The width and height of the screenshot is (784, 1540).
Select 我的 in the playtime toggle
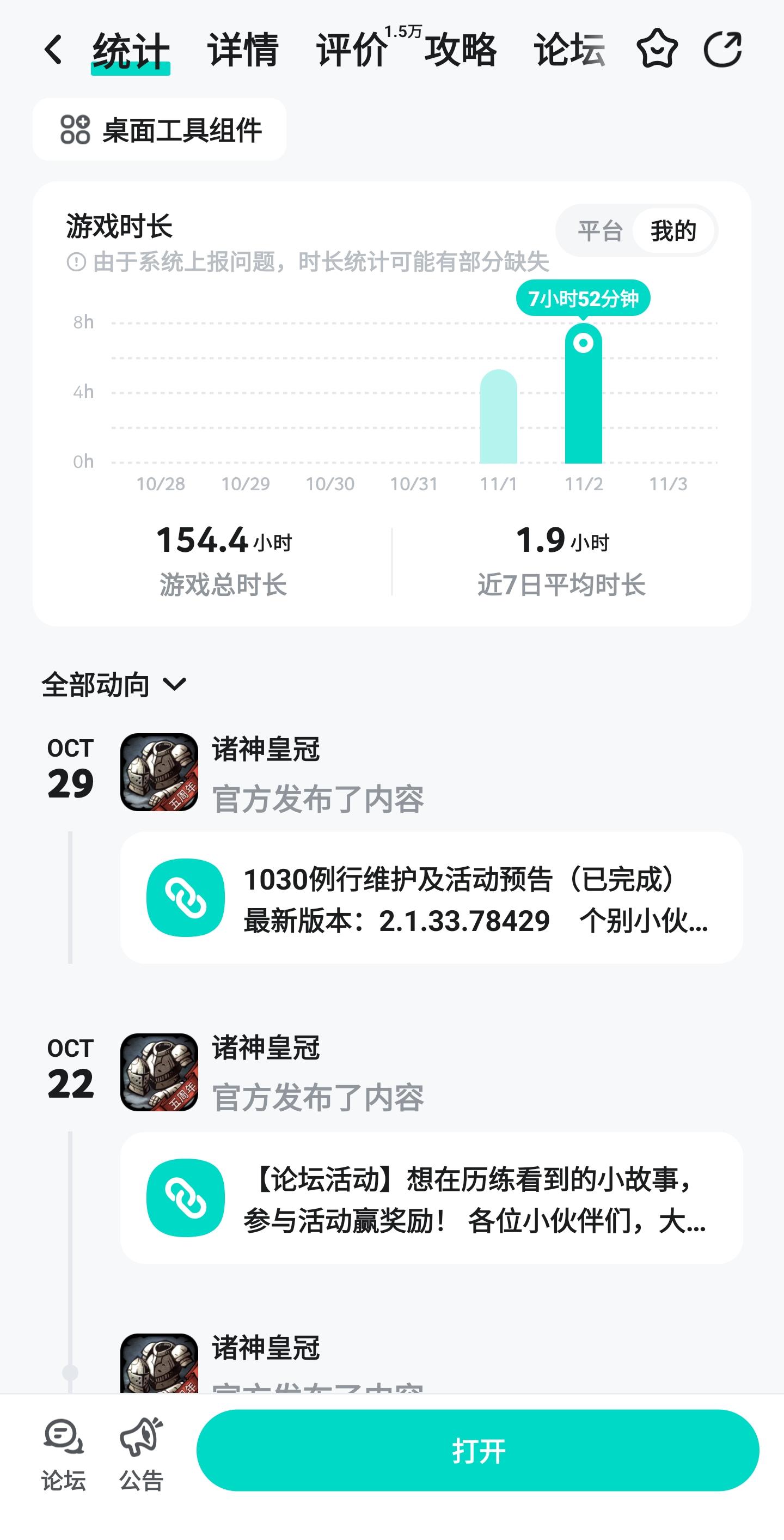[673, 230]
